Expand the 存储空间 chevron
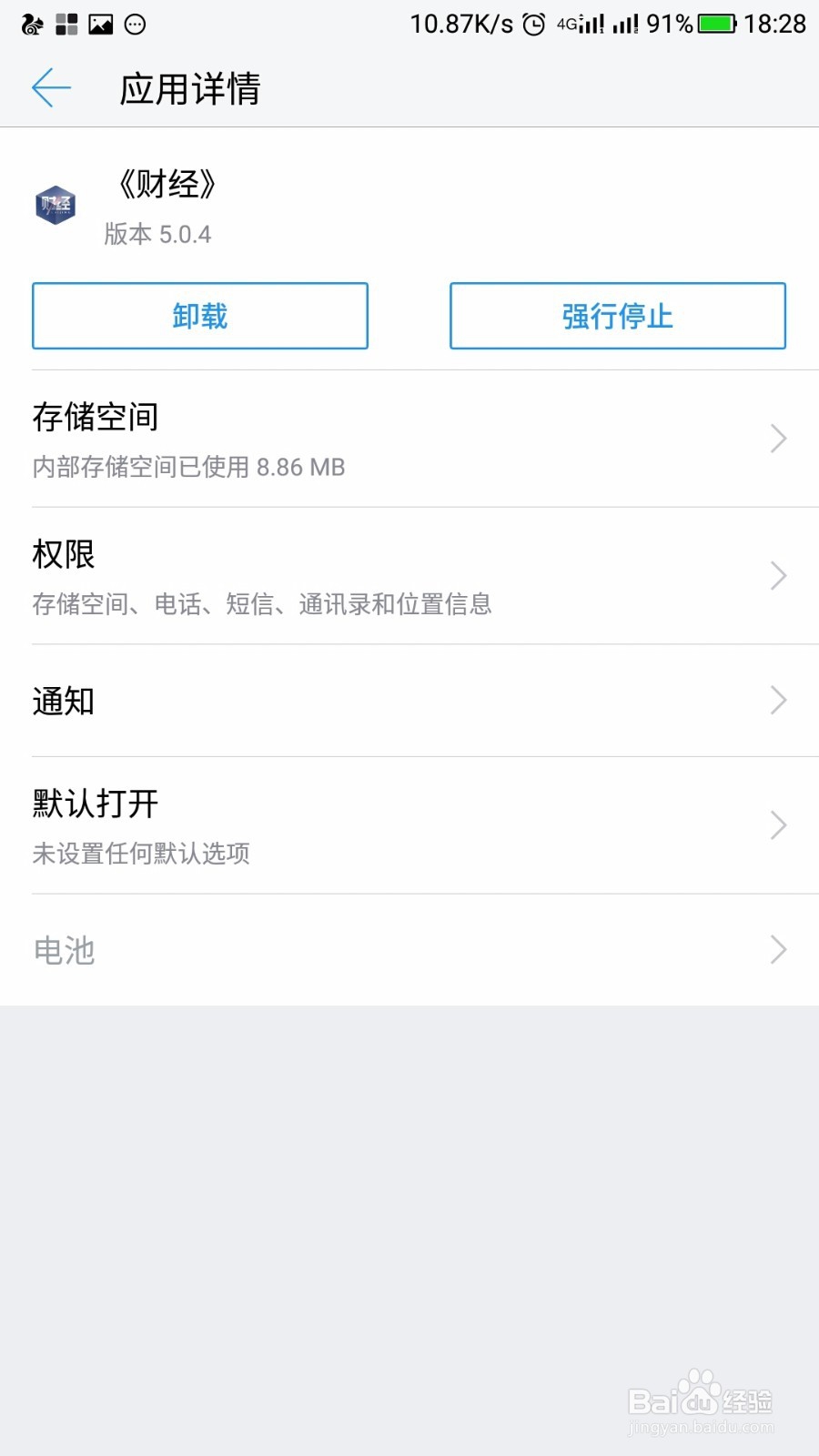Viewport: 819px width, 1456px height. point(778,439)
